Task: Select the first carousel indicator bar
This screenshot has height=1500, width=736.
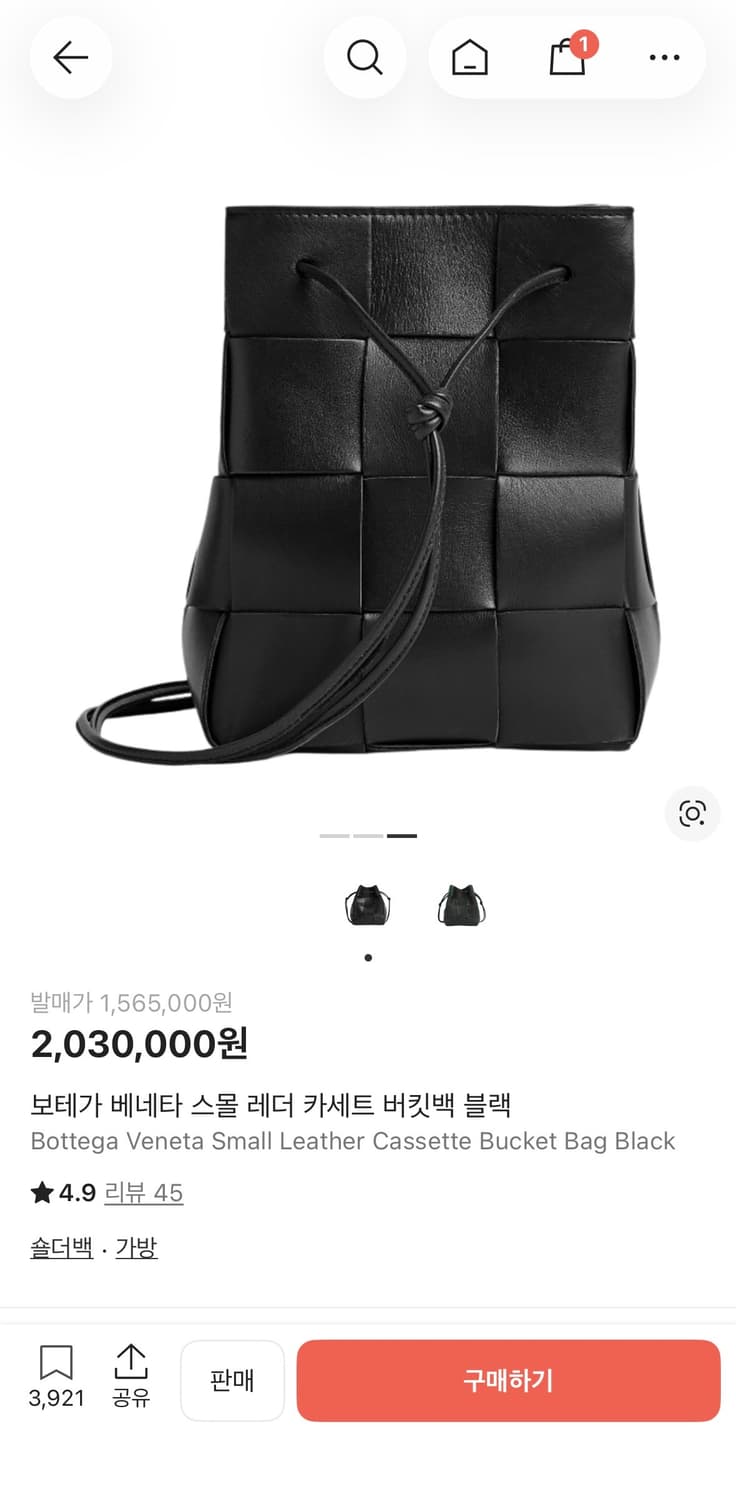Action: pos(332,836)
